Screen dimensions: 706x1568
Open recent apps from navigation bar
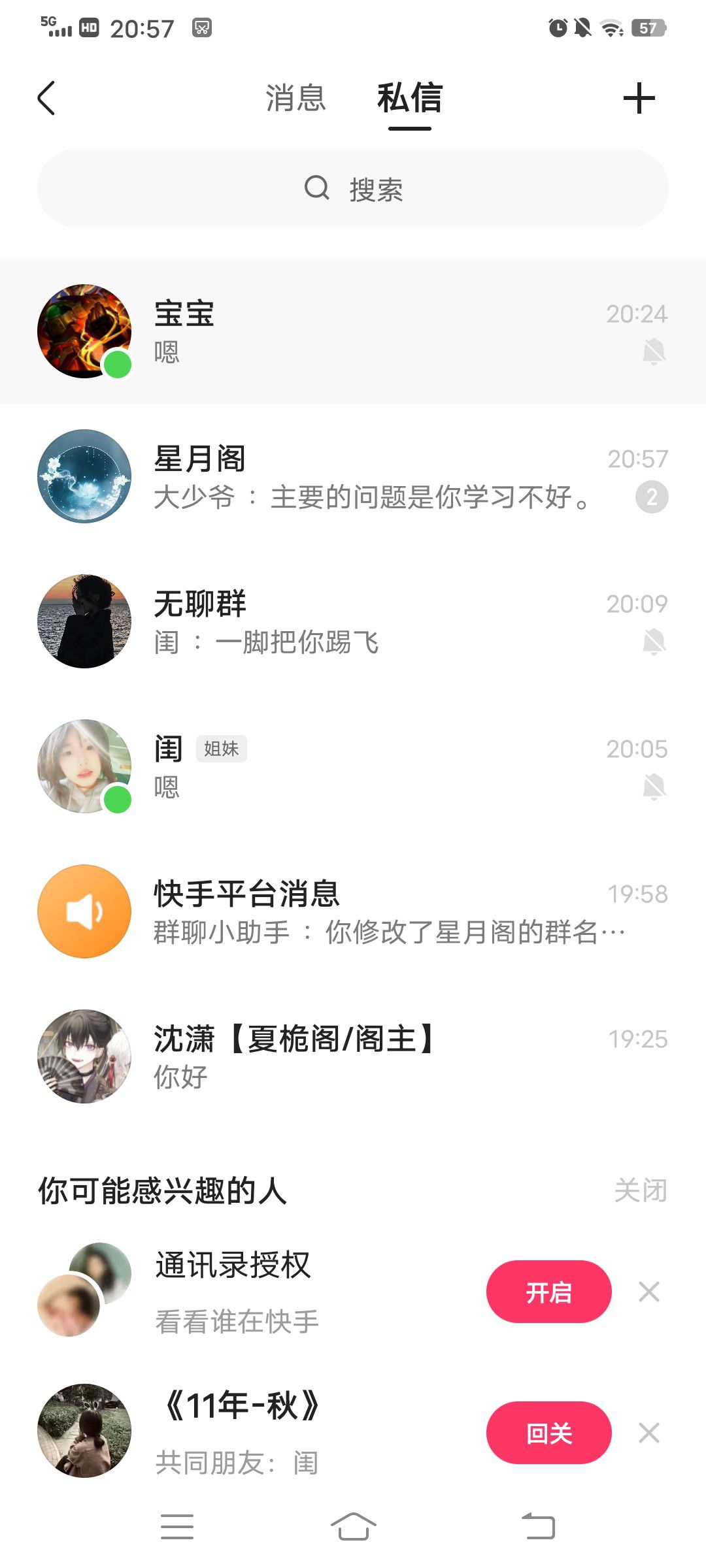tap(177, 1527)
